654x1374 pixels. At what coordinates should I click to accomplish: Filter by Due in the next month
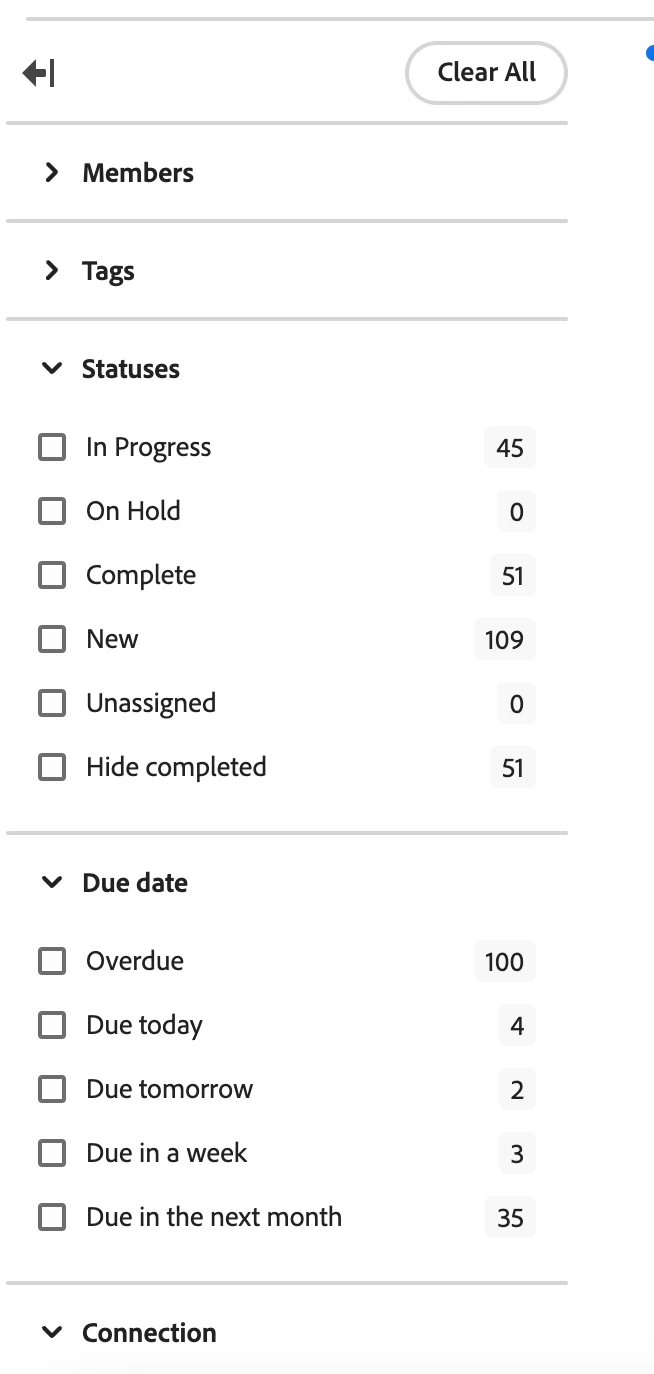click(x=52, y=1217)
